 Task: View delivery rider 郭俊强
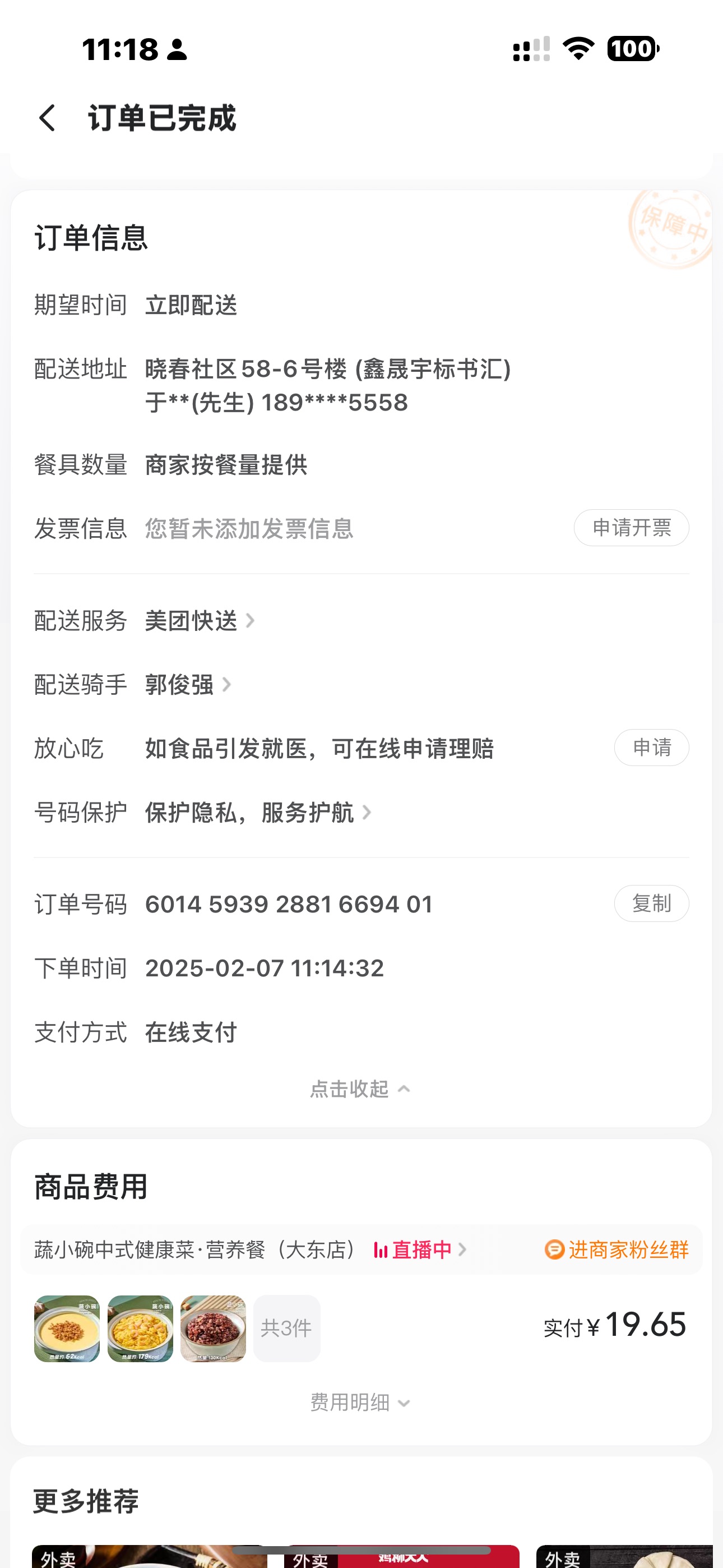[187, 685]
